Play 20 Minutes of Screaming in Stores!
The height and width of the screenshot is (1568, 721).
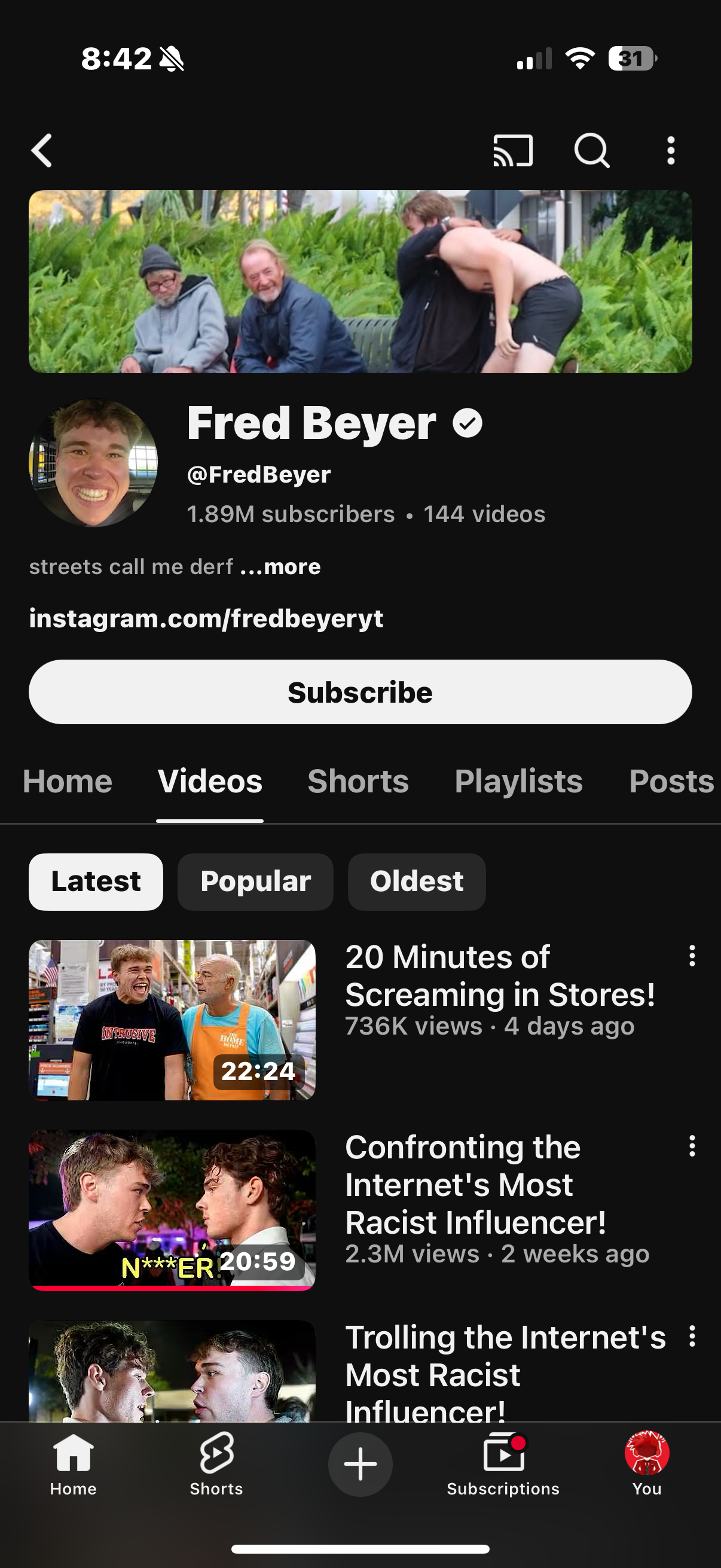(172, 1020)
